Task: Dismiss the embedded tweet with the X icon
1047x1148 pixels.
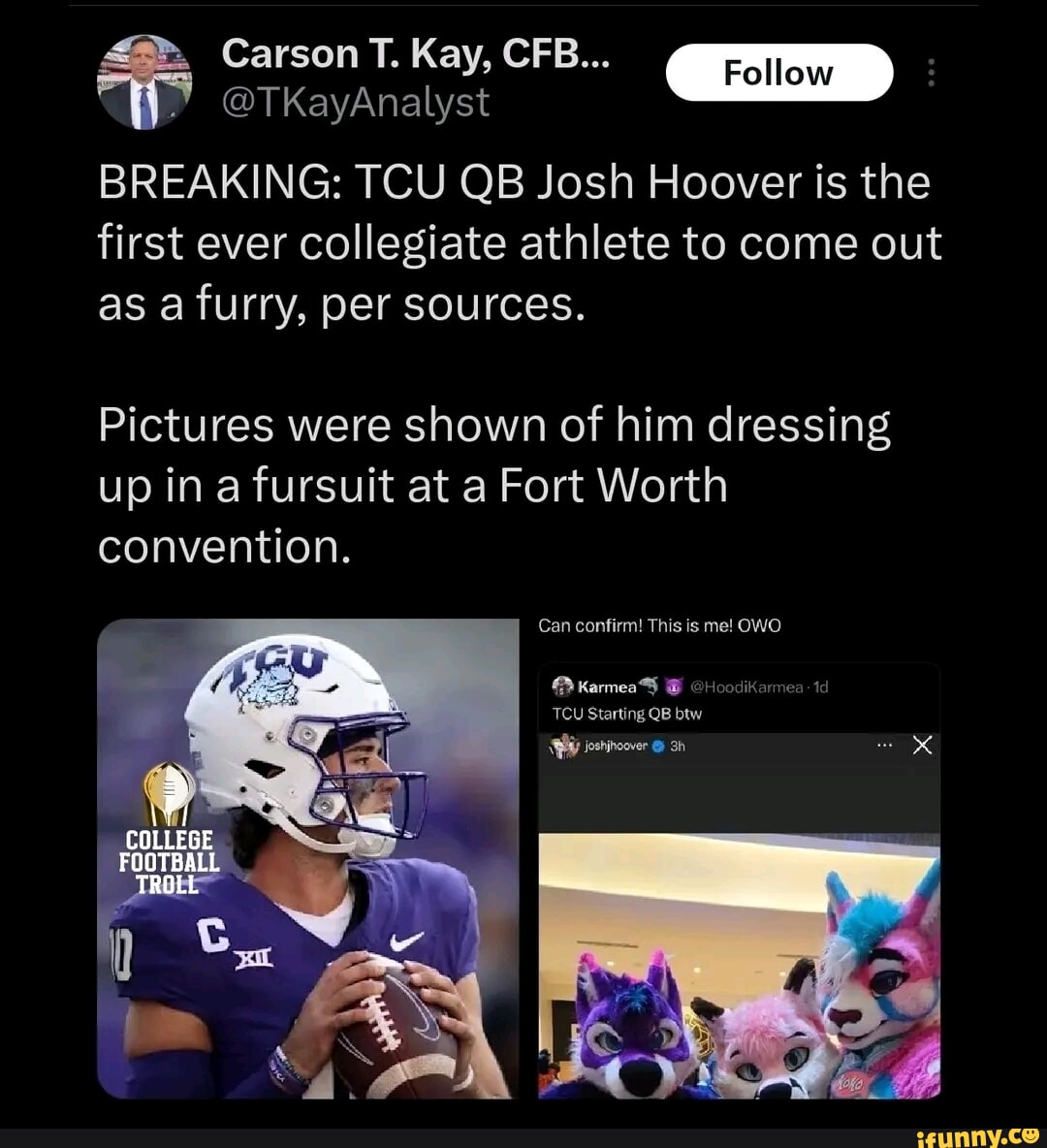Action: pos(922,746)
